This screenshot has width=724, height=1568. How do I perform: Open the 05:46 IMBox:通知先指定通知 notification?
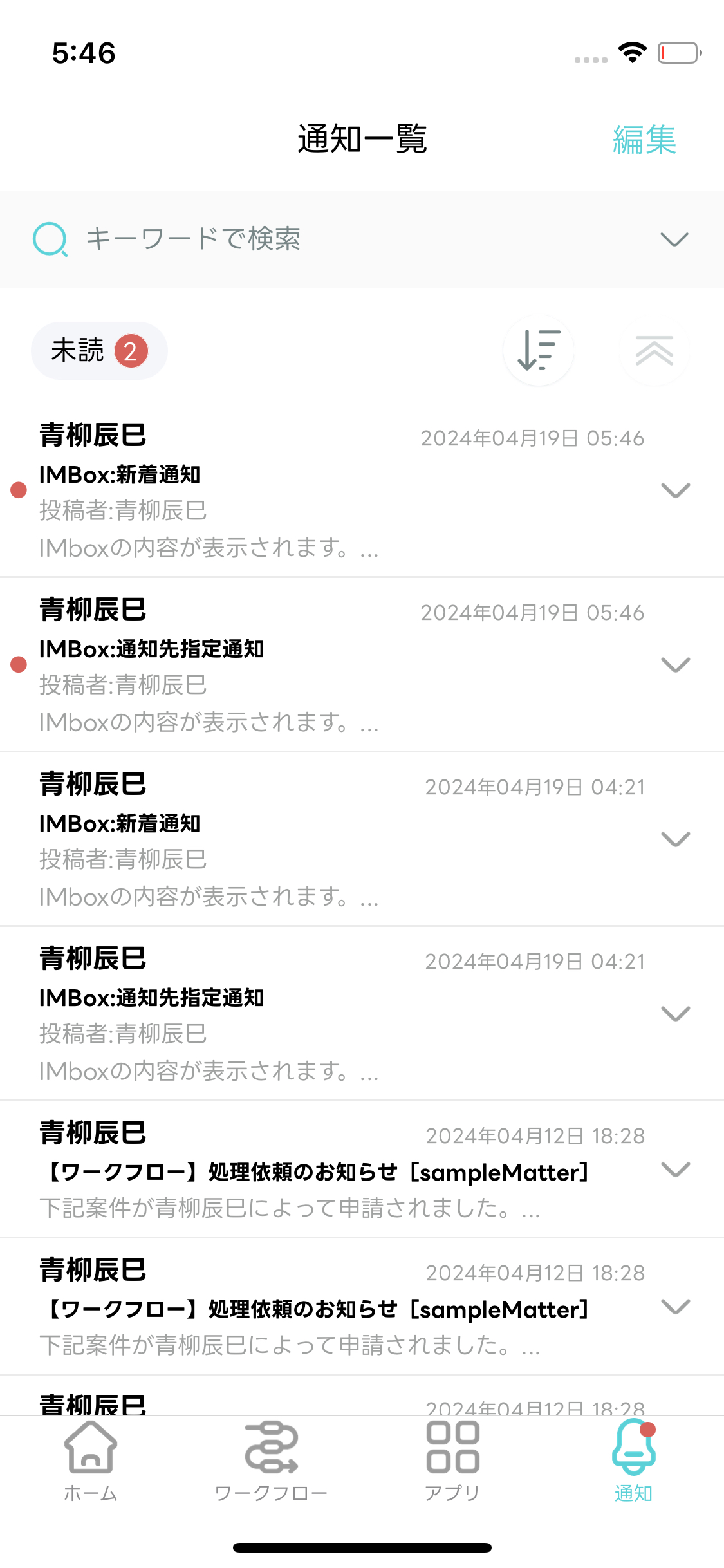322,666
